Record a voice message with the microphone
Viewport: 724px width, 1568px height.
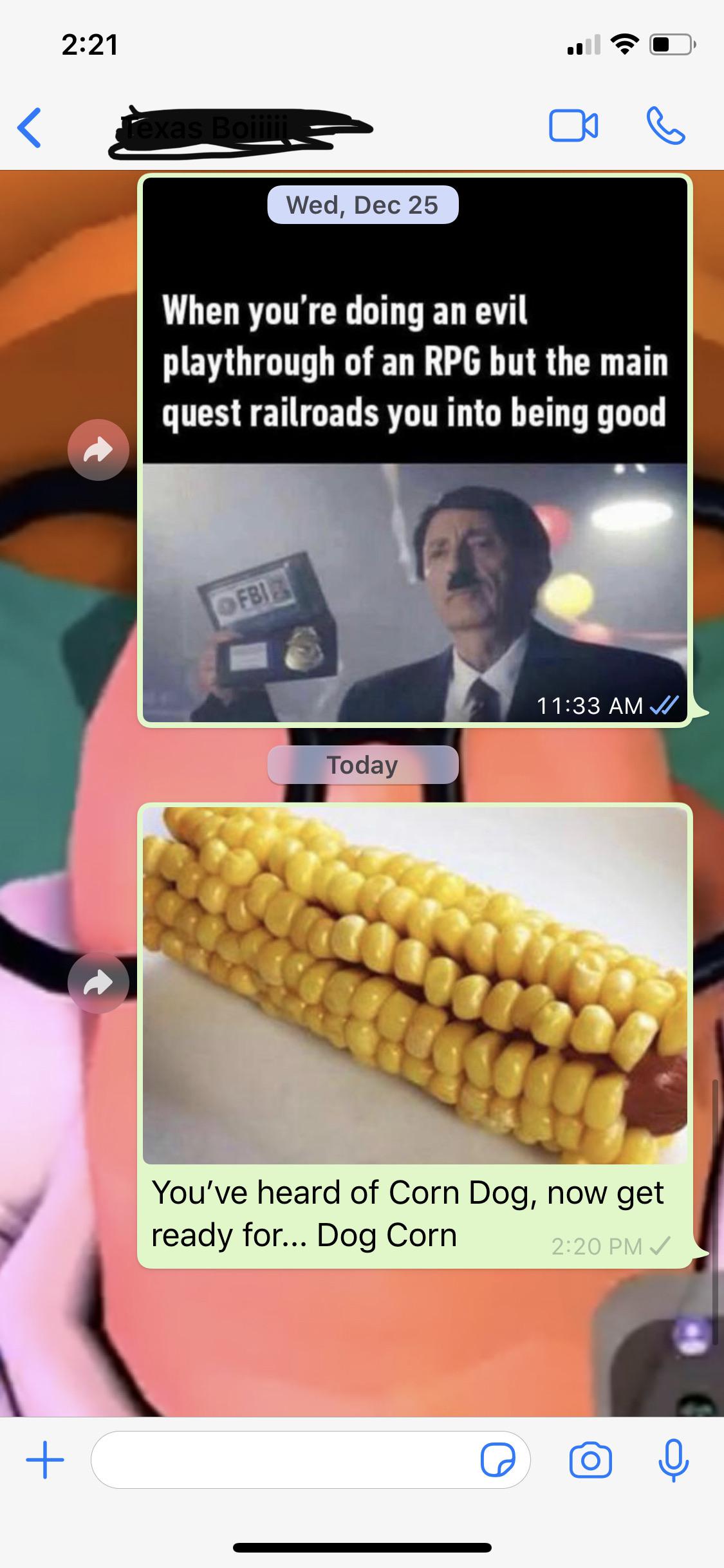tap(674, 1460)
